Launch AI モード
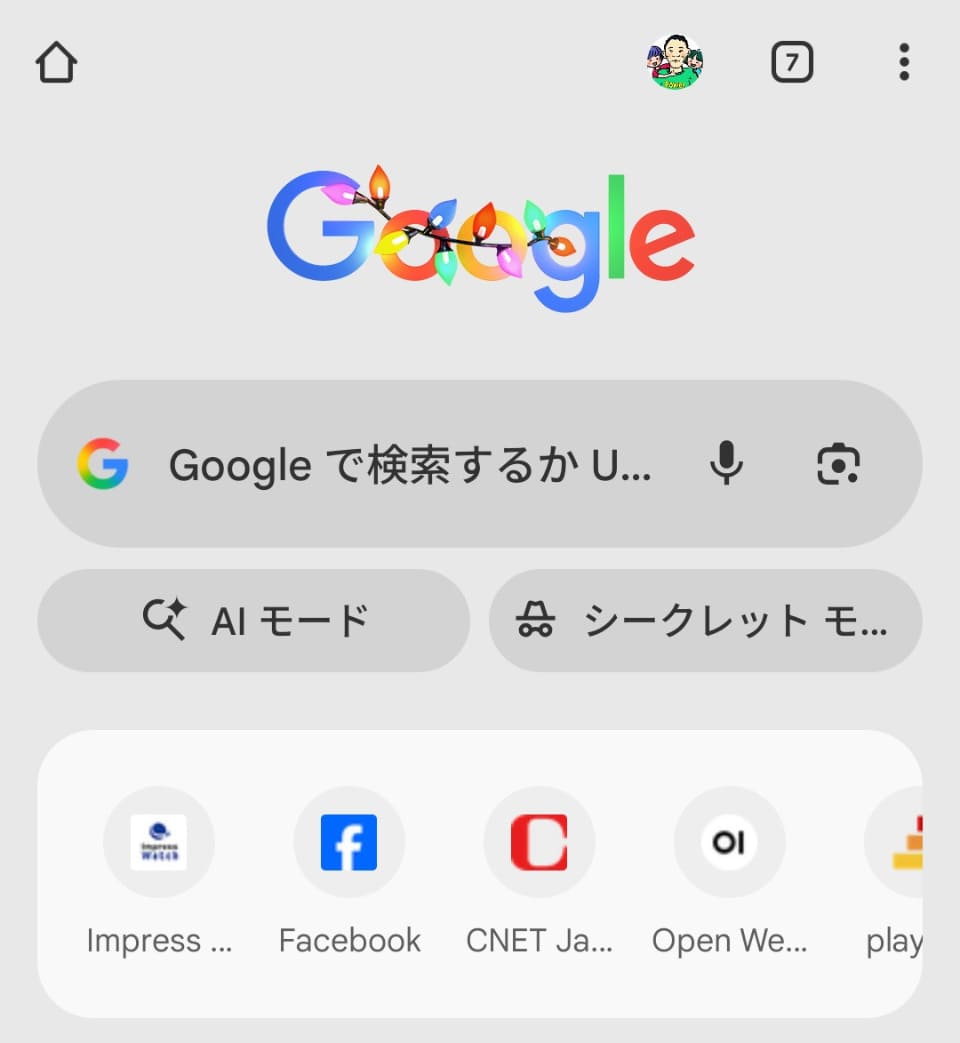The width and height of the screenshot is (960, 1043). [254, 621]
